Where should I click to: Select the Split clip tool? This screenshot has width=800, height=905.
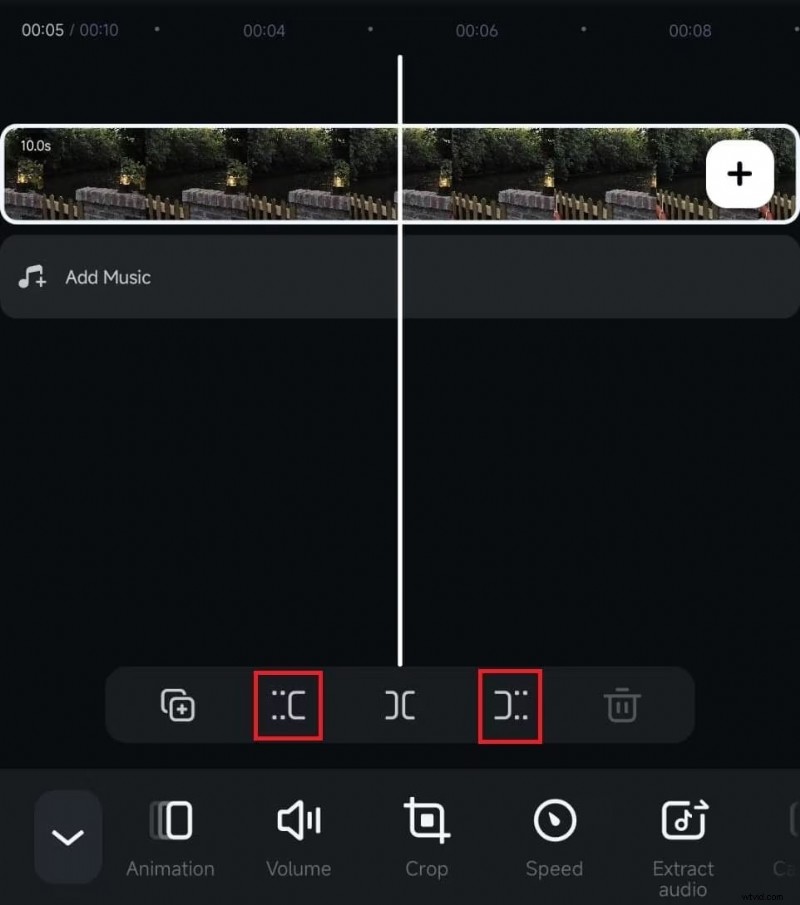399,705
